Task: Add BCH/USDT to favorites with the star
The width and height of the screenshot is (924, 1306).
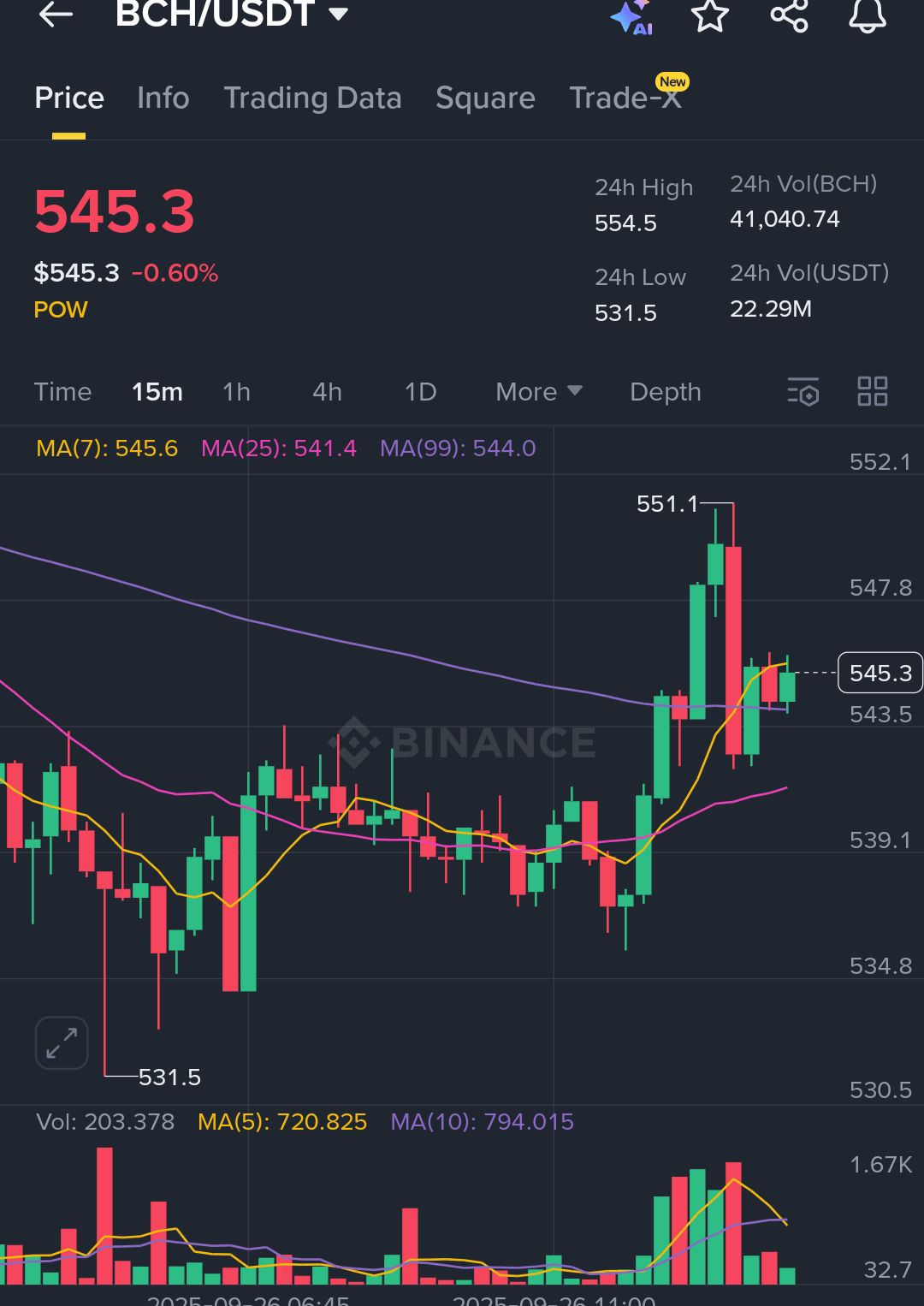Action: point(709,16)
